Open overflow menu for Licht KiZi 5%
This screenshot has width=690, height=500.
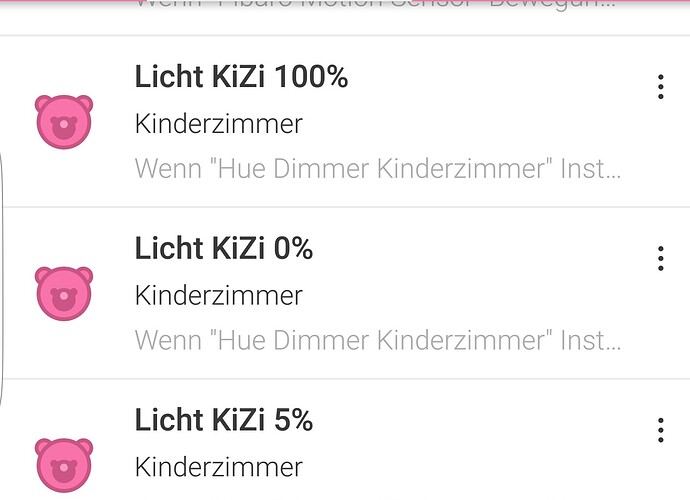click(660, 431)
